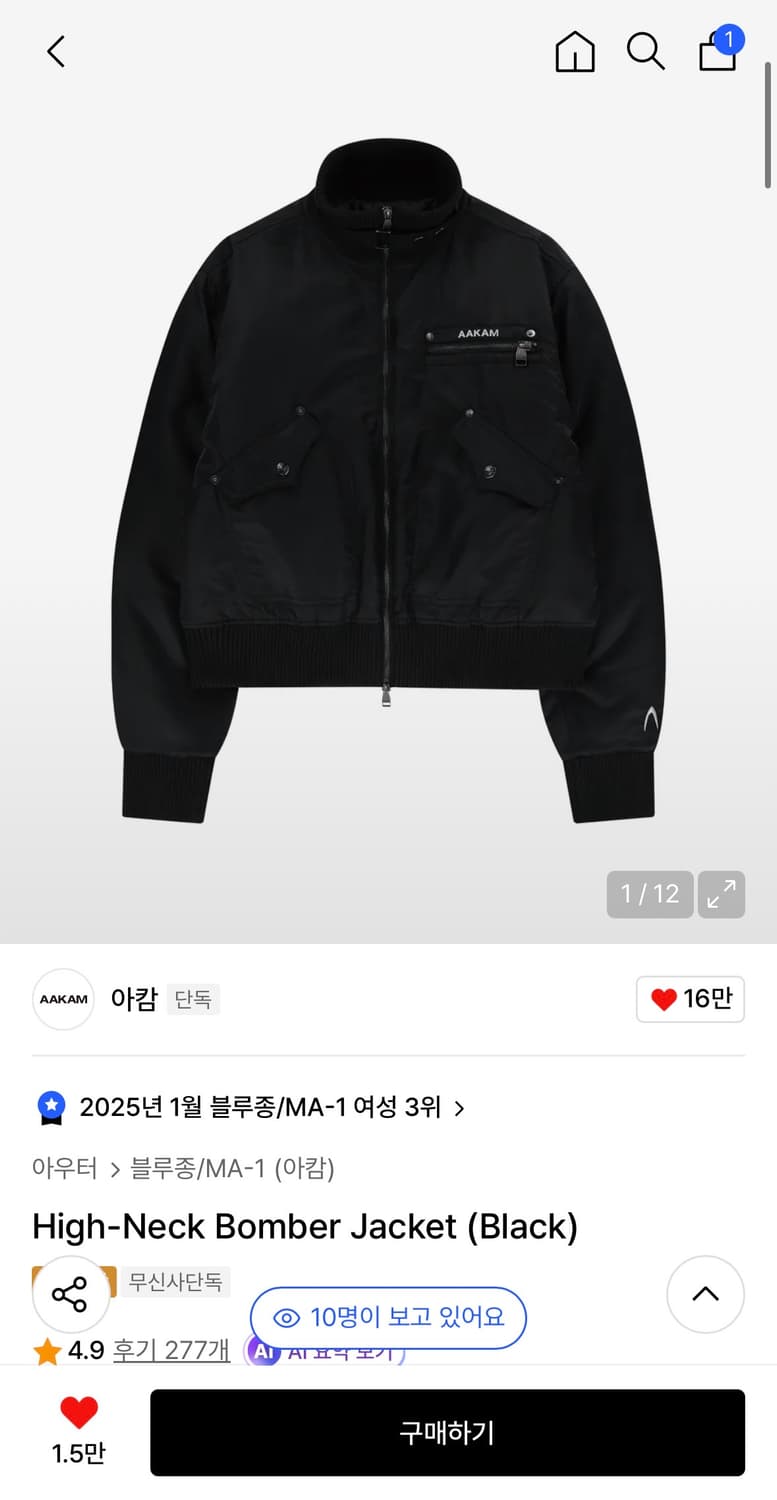This screenshot has height=1500, width=777.
Task: Tap the share icon below the product title
Action: click(x=71, y=1294)
